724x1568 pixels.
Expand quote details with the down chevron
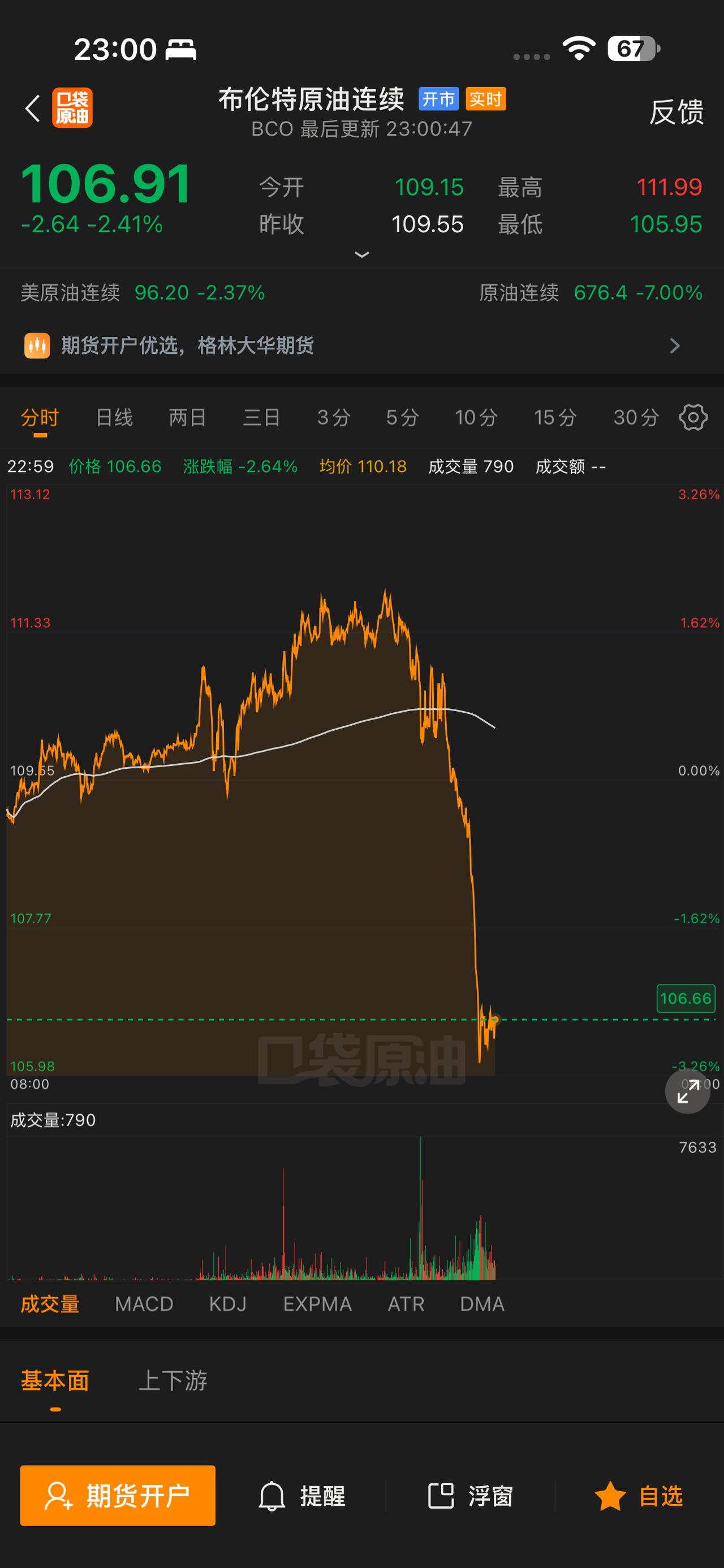click(x=361, y=254)
